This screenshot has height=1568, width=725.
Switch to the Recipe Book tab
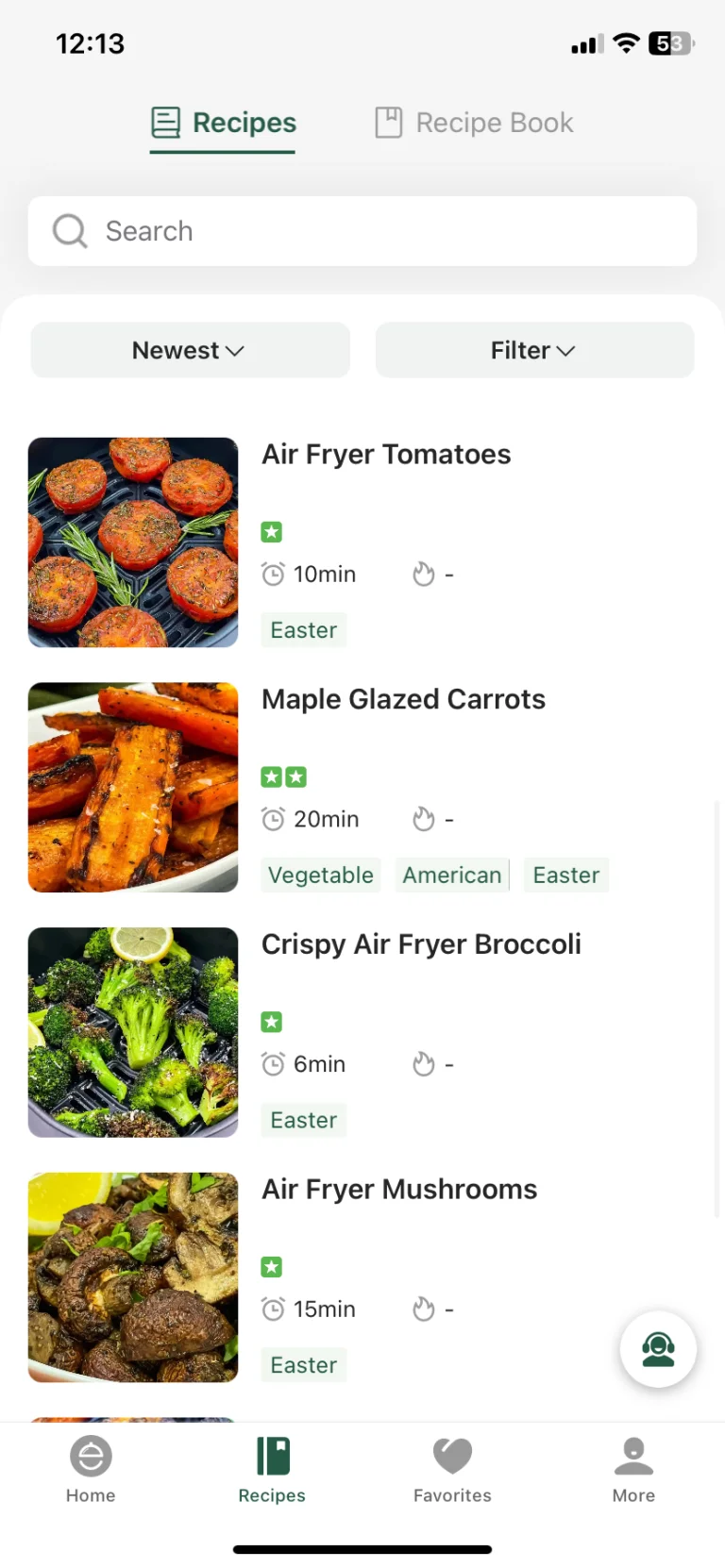(473, 122)
